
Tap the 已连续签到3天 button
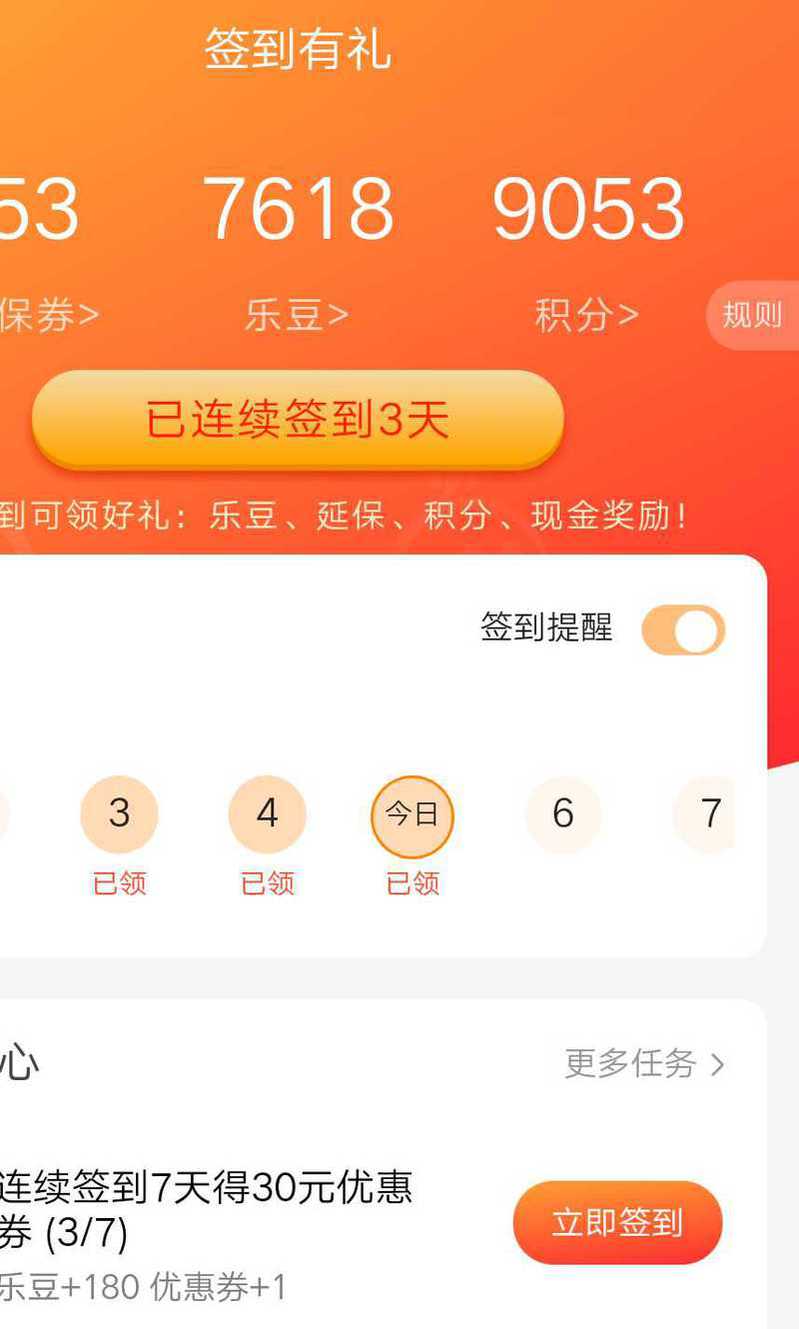(x=298, y=419)
